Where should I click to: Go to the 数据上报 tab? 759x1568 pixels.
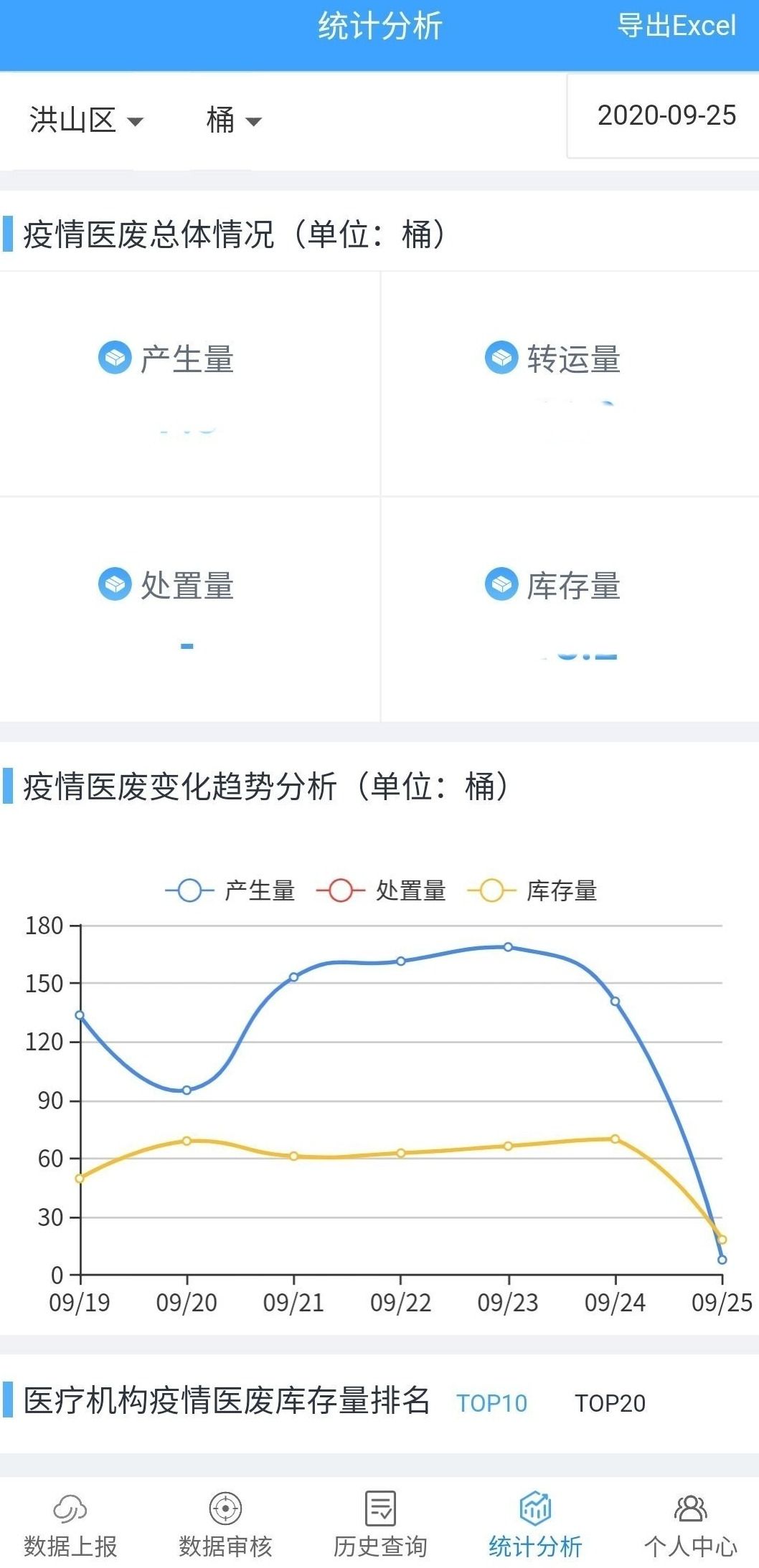pyautogui.click(x=70, y=1524)
